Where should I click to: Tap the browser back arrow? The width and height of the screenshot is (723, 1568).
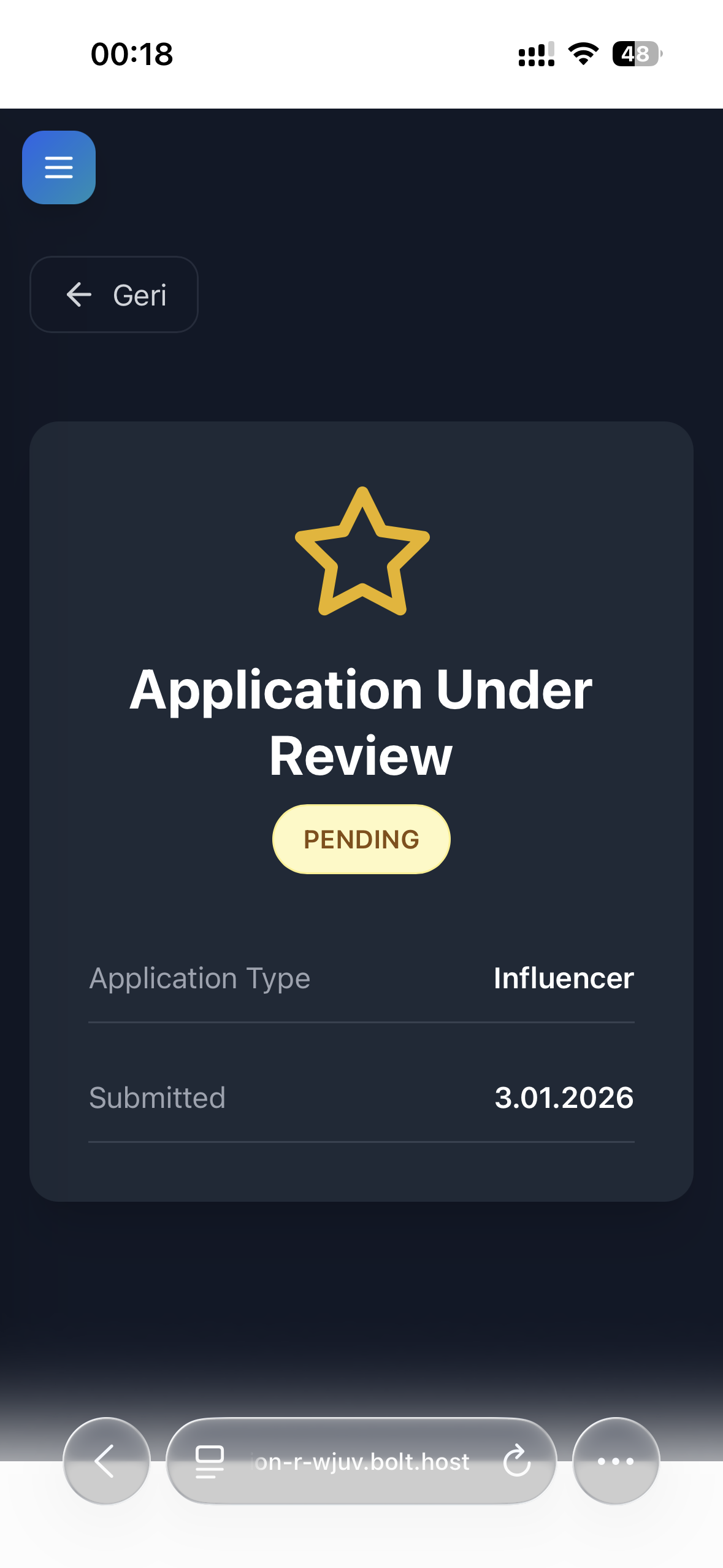(106, 1461)
